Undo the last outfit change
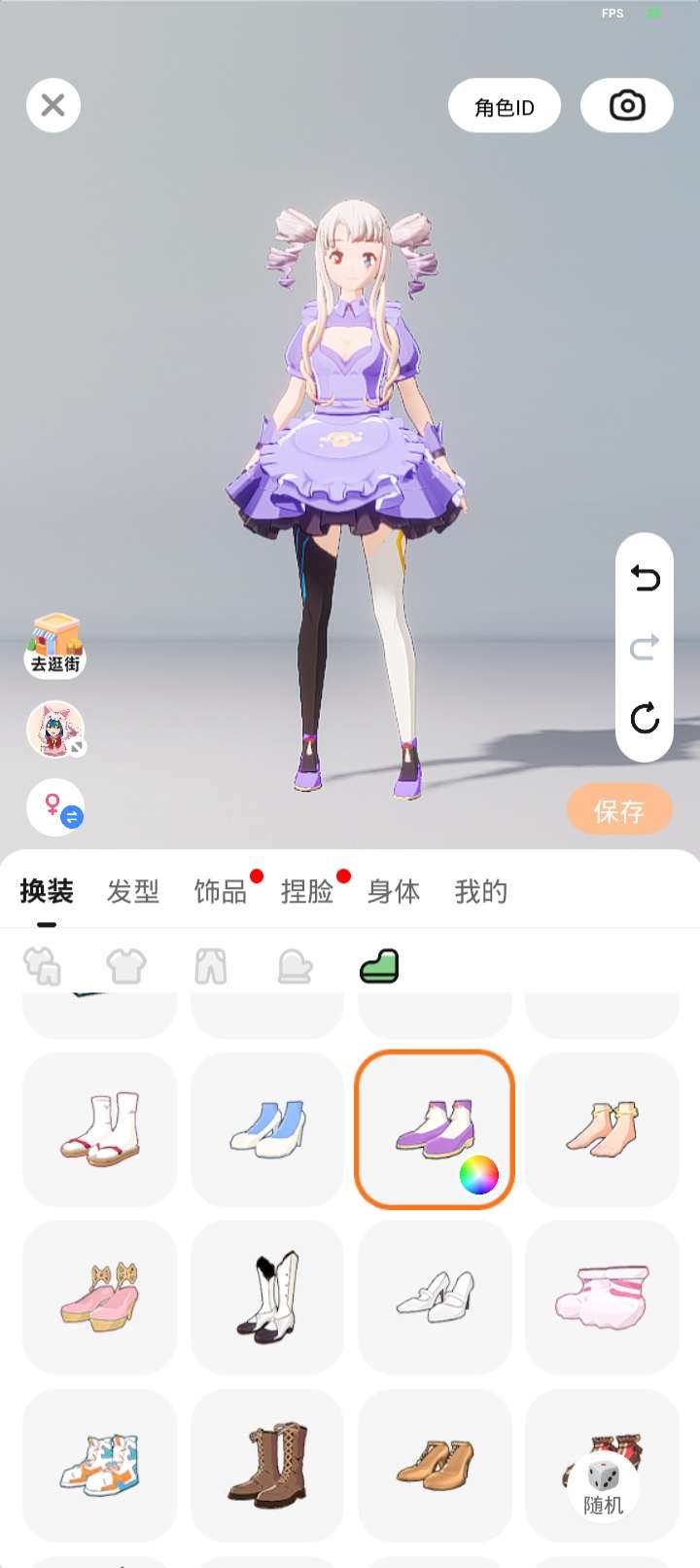The width and height of the screenshot is (700, 1568). (x=645, y=579)
